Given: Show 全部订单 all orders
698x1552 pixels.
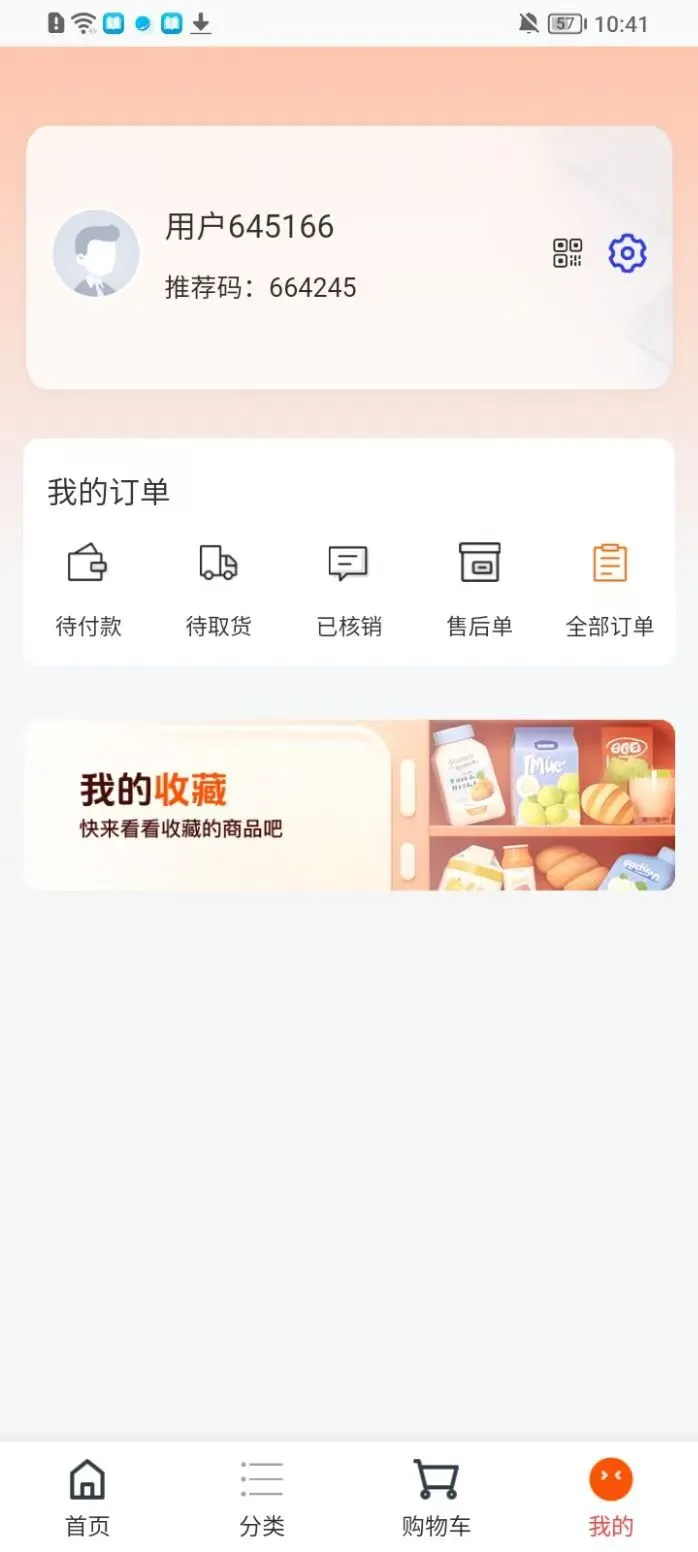Looking at the screenshot, I should 609,589.
